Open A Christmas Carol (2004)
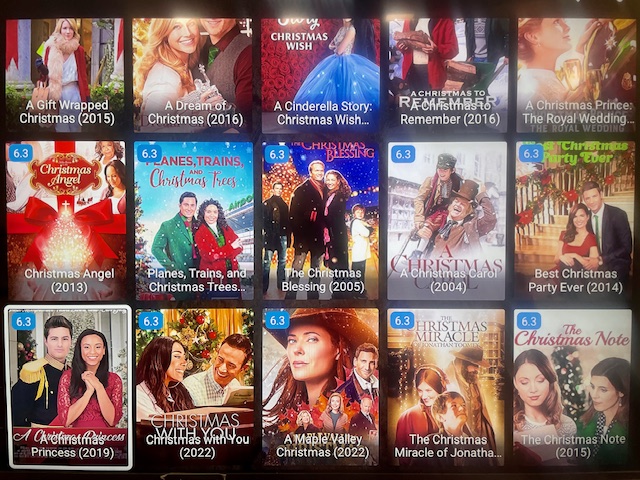The image size is (640, 480). pos(447,220)
